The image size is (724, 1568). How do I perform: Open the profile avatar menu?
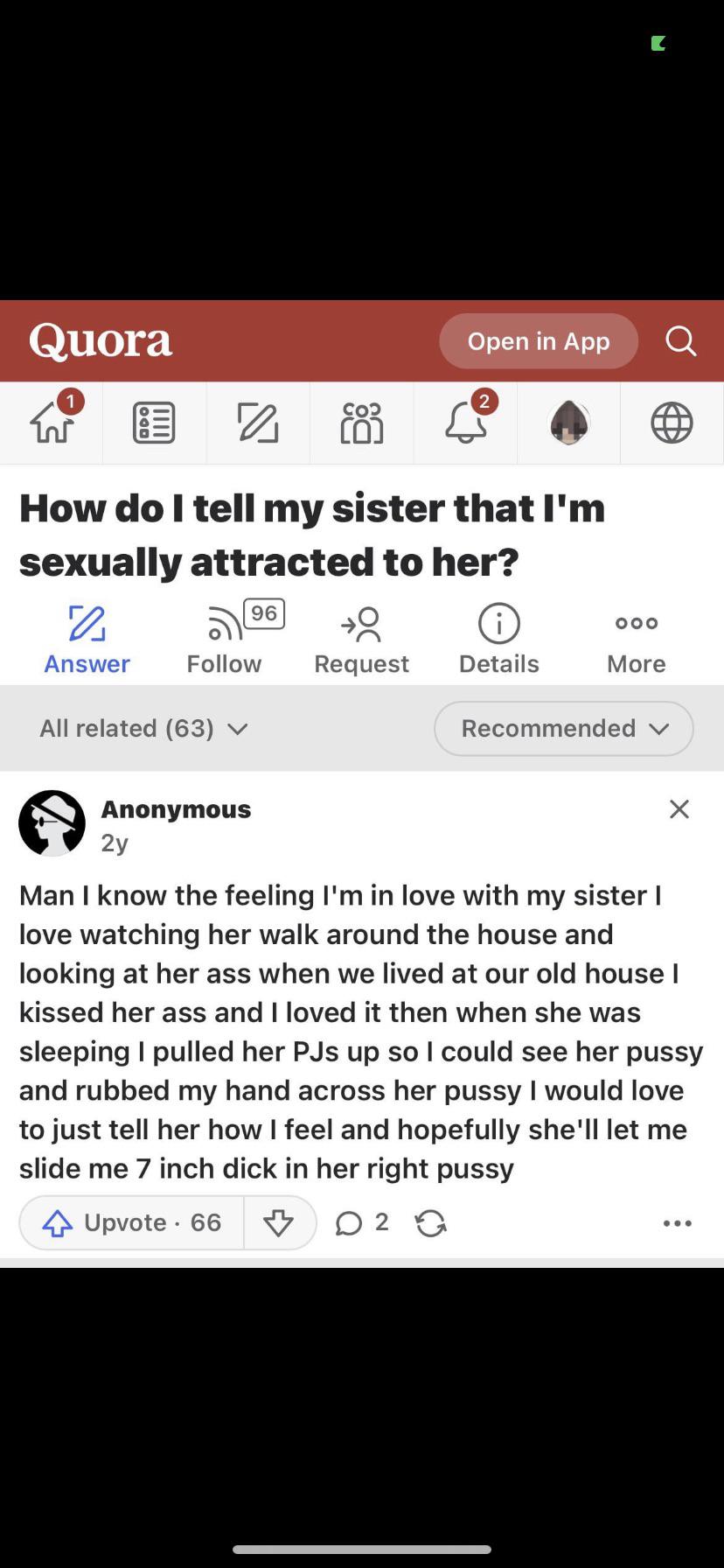[x=568, y=423]
